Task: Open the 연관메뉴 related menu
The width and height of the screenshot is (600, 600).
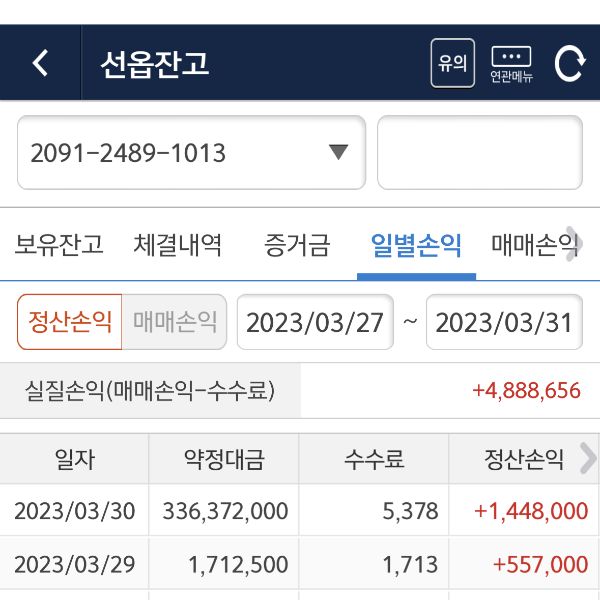Action: pos(511,64)
